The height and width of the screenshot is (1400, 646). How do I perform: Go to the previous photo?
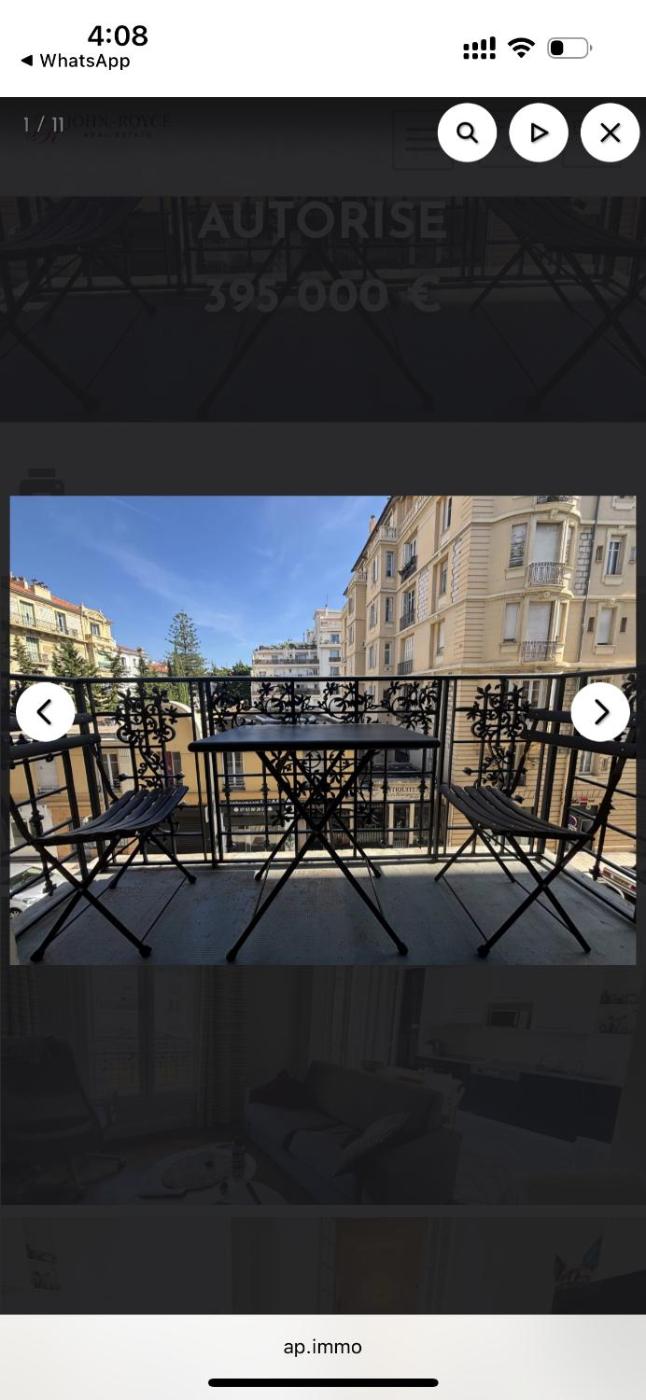click(45, 711)
